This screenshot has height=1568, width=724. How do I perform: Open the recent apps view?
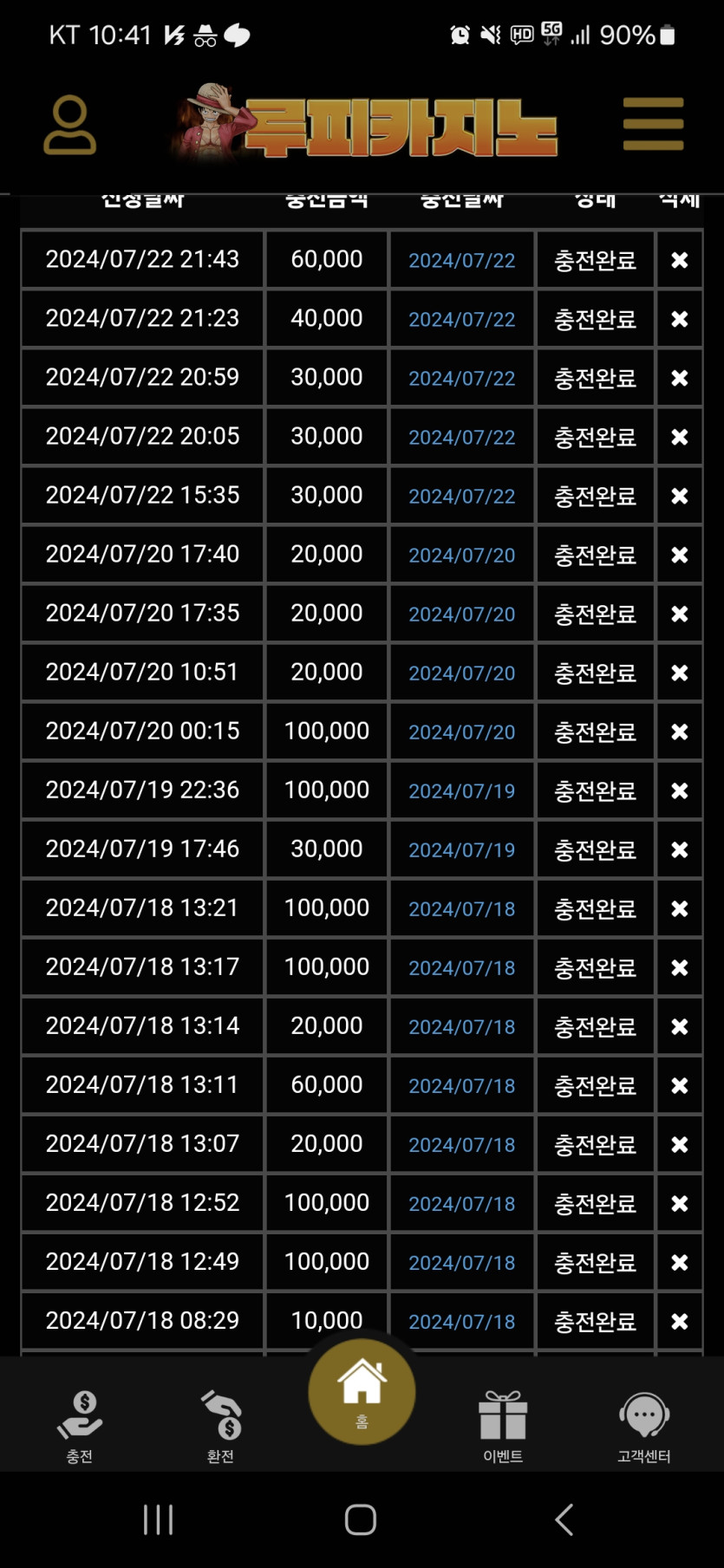tap(159, 1519)
